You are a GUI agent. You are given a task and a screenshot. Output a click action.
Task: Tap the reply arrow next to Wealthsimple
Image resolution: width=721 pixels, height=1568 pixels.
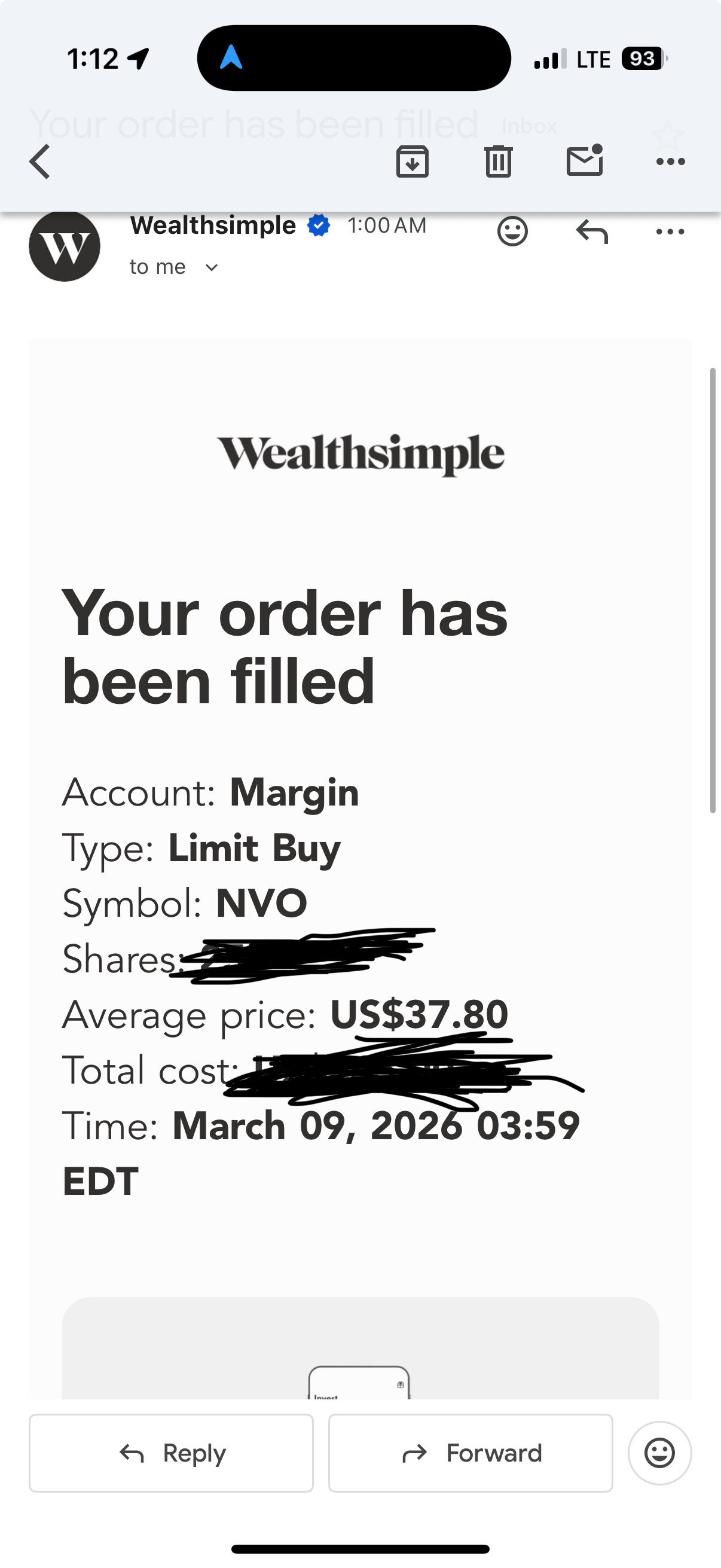pos(592,231)
